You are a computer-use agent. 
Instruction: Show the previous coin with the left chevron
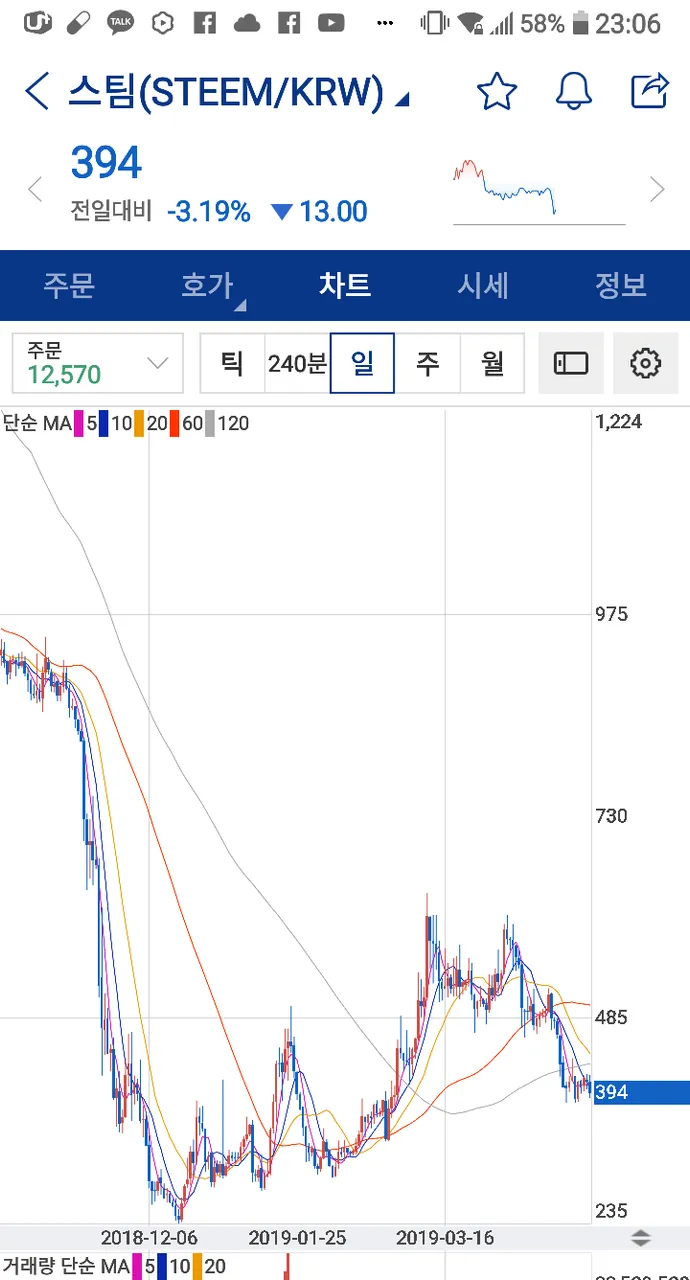coord(35,189)
